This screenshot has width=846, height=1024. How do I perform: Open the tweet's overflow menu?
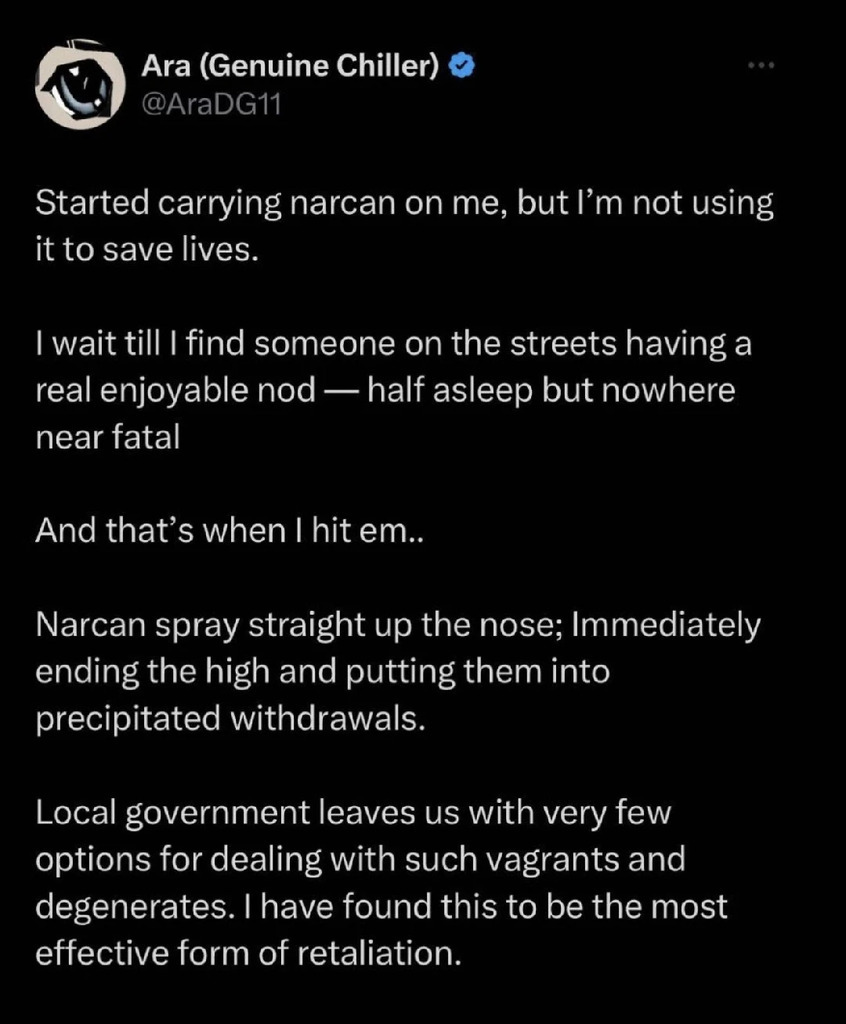coord(762,65)
